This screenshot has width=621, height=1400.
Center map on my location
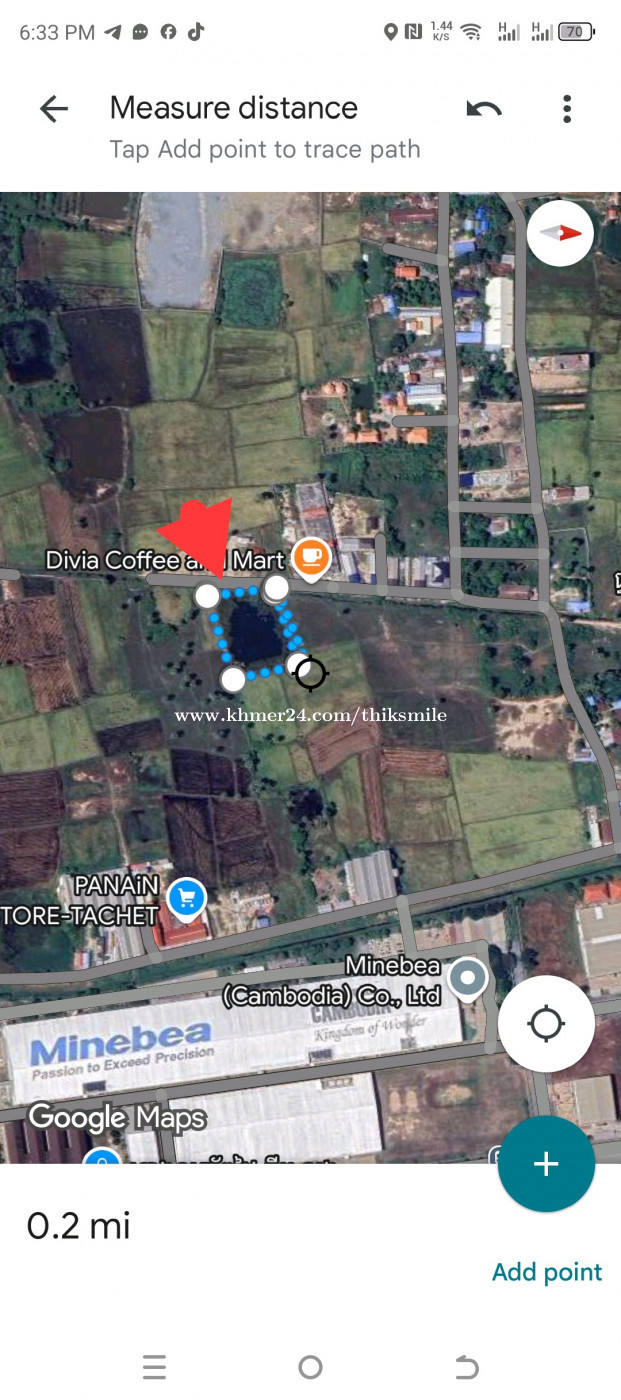pos(546,1024)
